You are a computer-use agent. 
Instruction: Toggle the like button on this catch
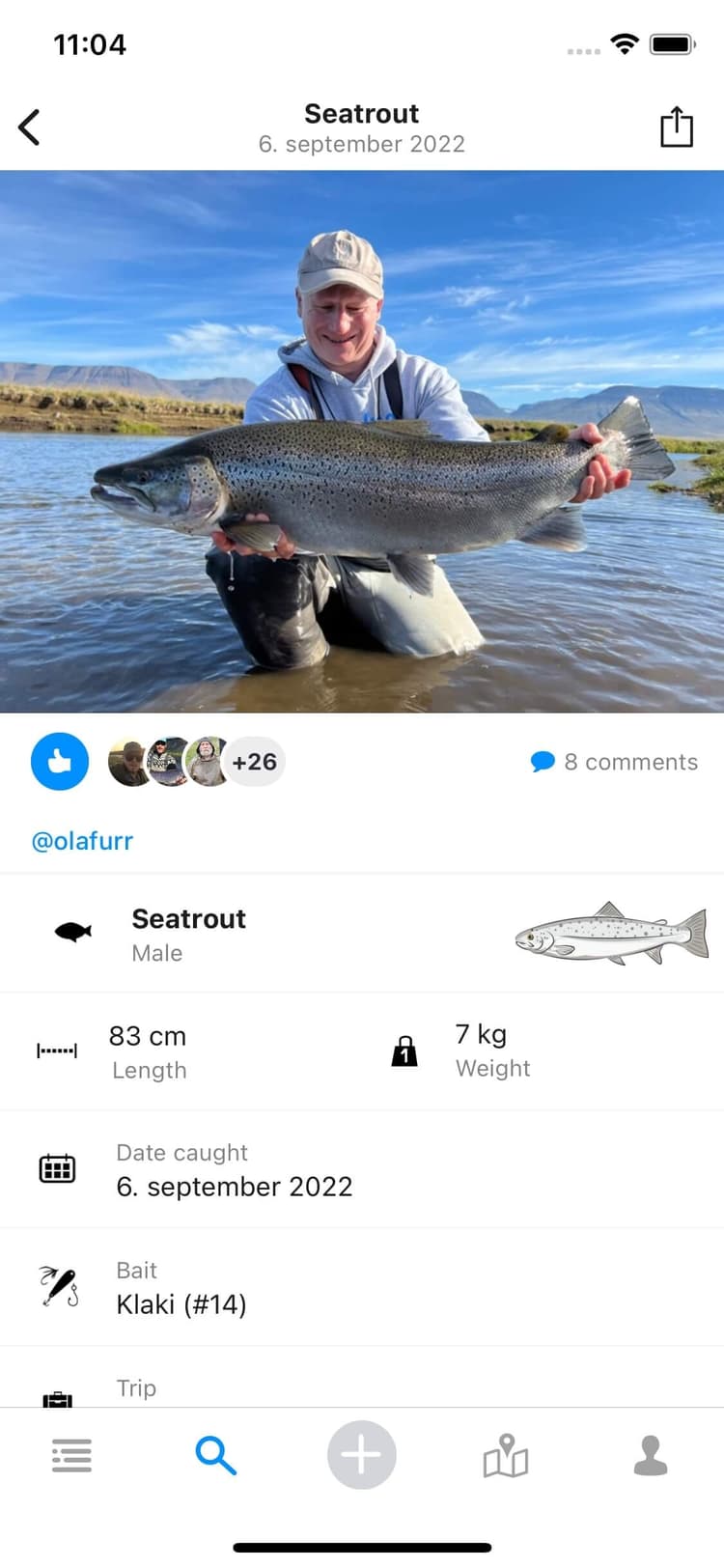click(x=59, y=762)
